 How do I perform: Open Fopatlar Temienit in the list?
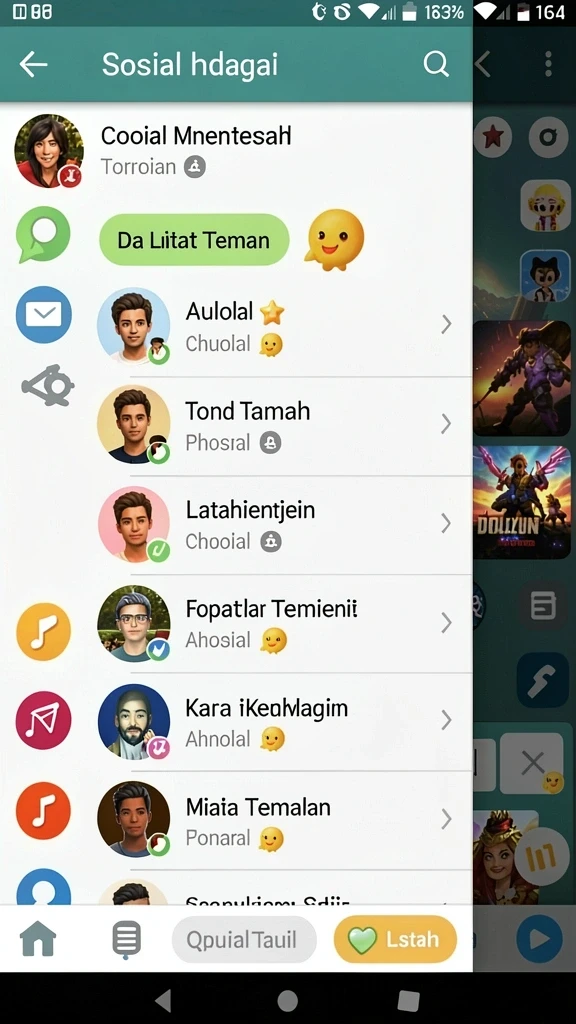coord(284,624)
